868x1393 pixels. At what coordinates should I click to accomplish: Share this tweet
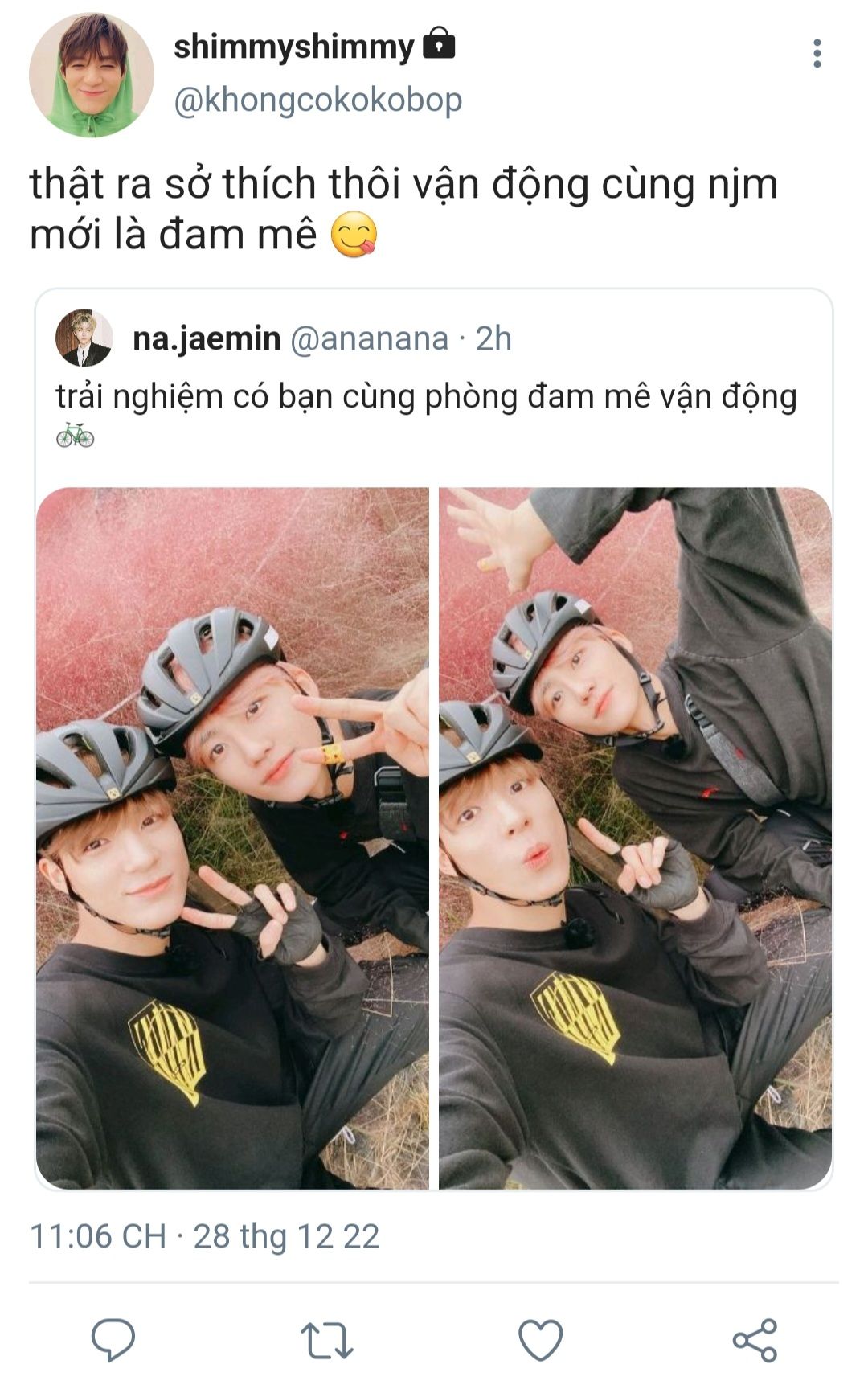tap(755, 1339)
